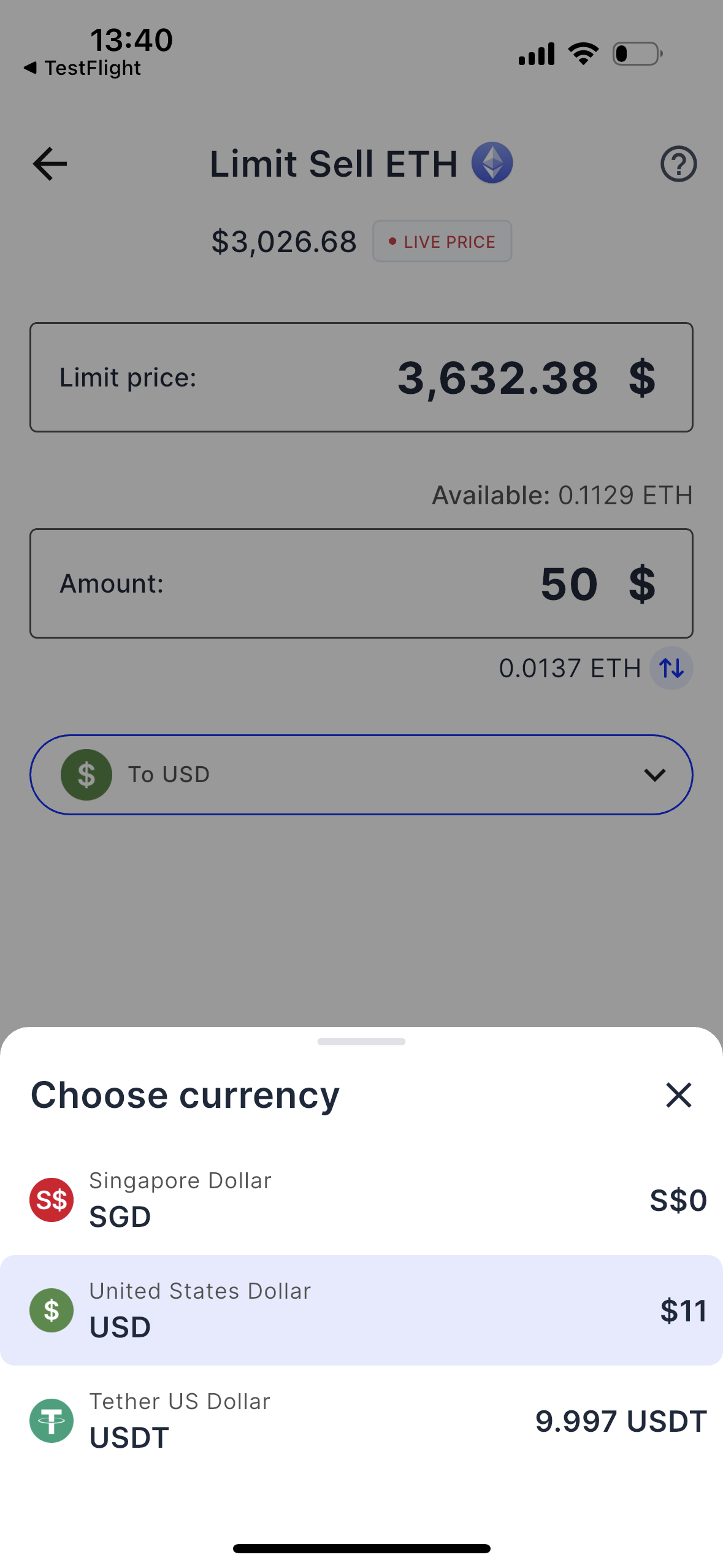The image size is (723, 1568).
Task: Close the Choose currency sheet
Action: [x=678, y=1095]
